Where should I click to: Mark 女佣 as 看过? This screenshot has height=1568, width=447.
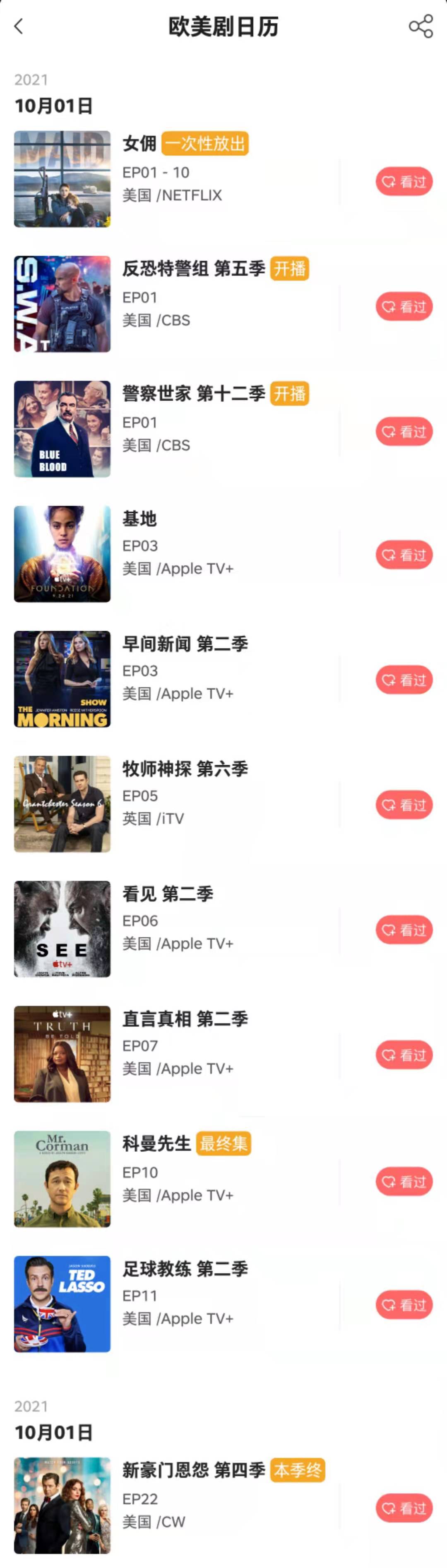point(404,181)
